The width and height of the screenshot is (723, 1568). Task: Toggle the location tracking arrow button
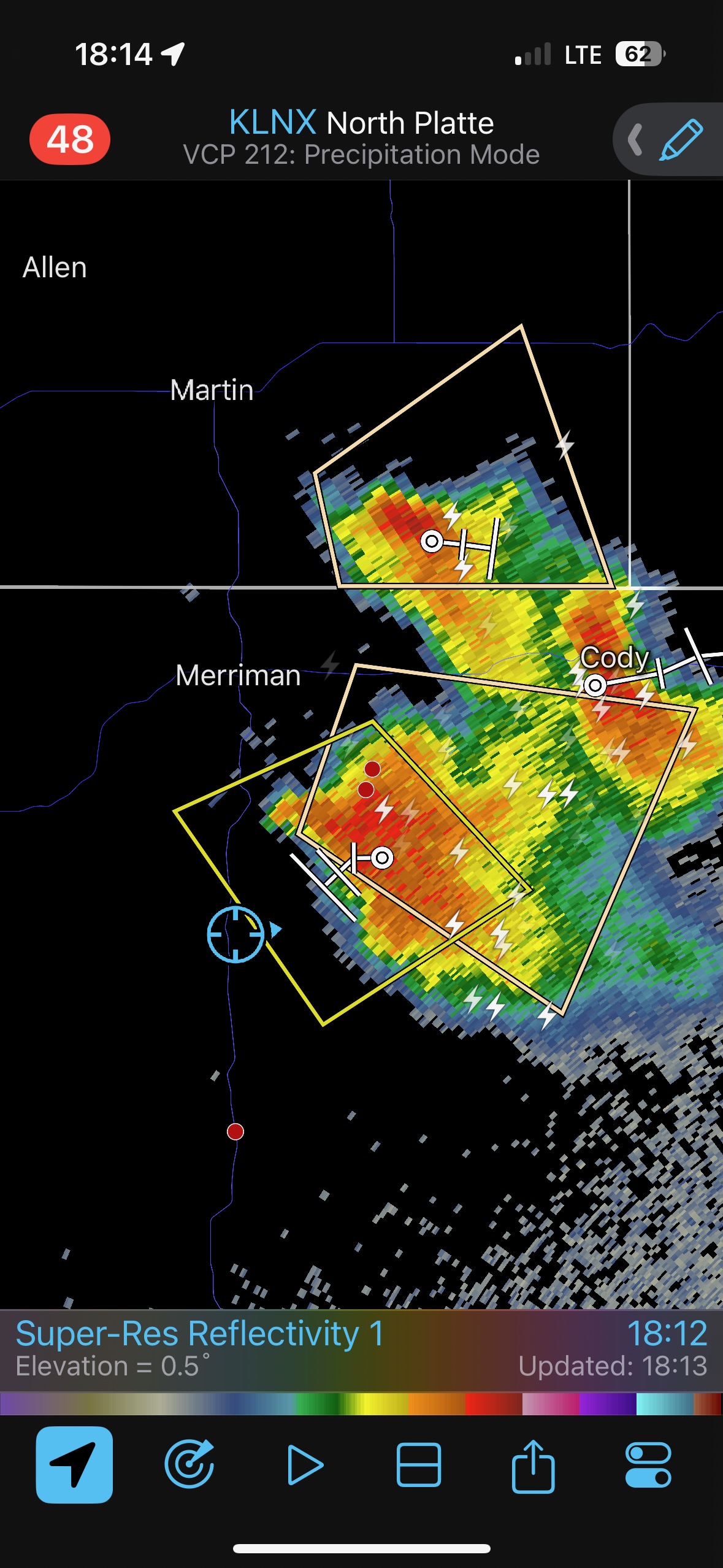(x=74, y=1464)
